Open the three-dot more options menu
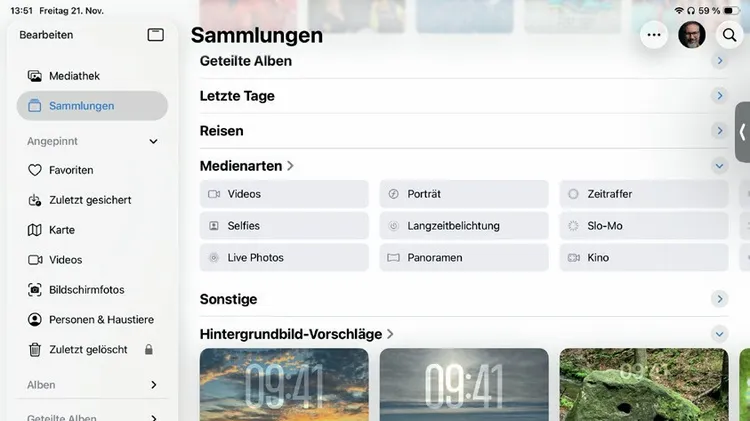The height and width of the screenshot is (421, 750). (x=654, y=34)
